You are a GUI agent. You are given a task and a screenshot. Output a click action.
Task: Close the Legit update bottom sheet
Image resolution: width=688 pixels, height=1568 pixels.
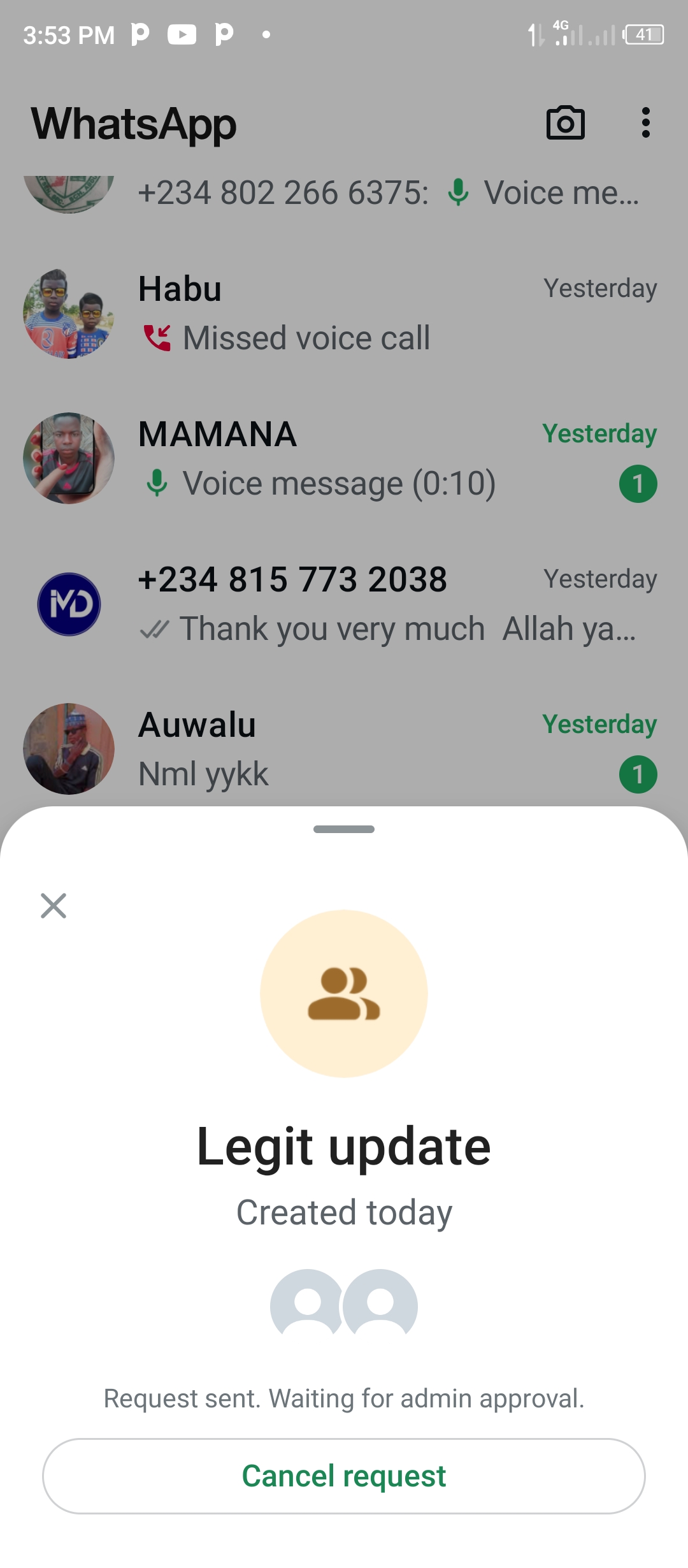pos(54,906)
